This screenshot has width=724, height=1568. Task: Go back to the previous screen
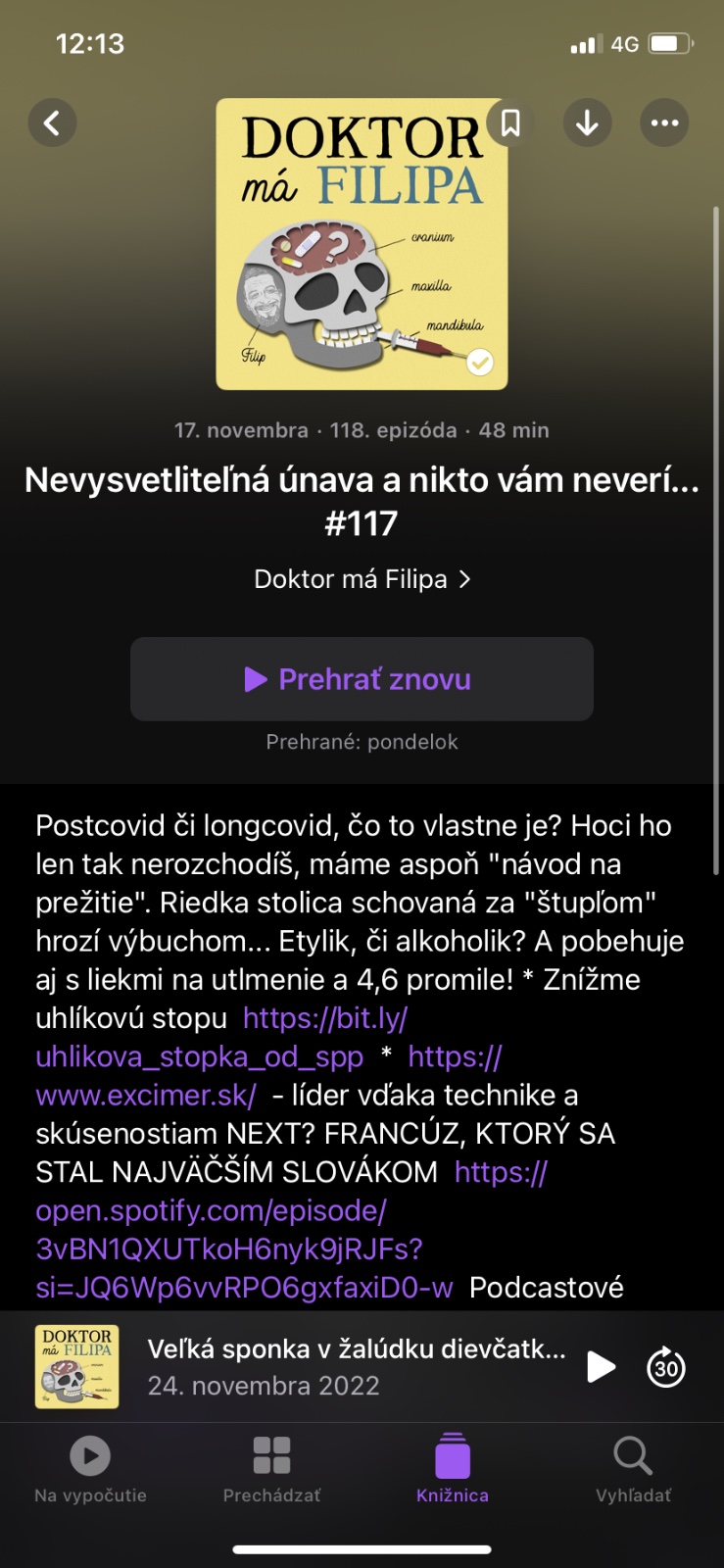tap(53, 122)
